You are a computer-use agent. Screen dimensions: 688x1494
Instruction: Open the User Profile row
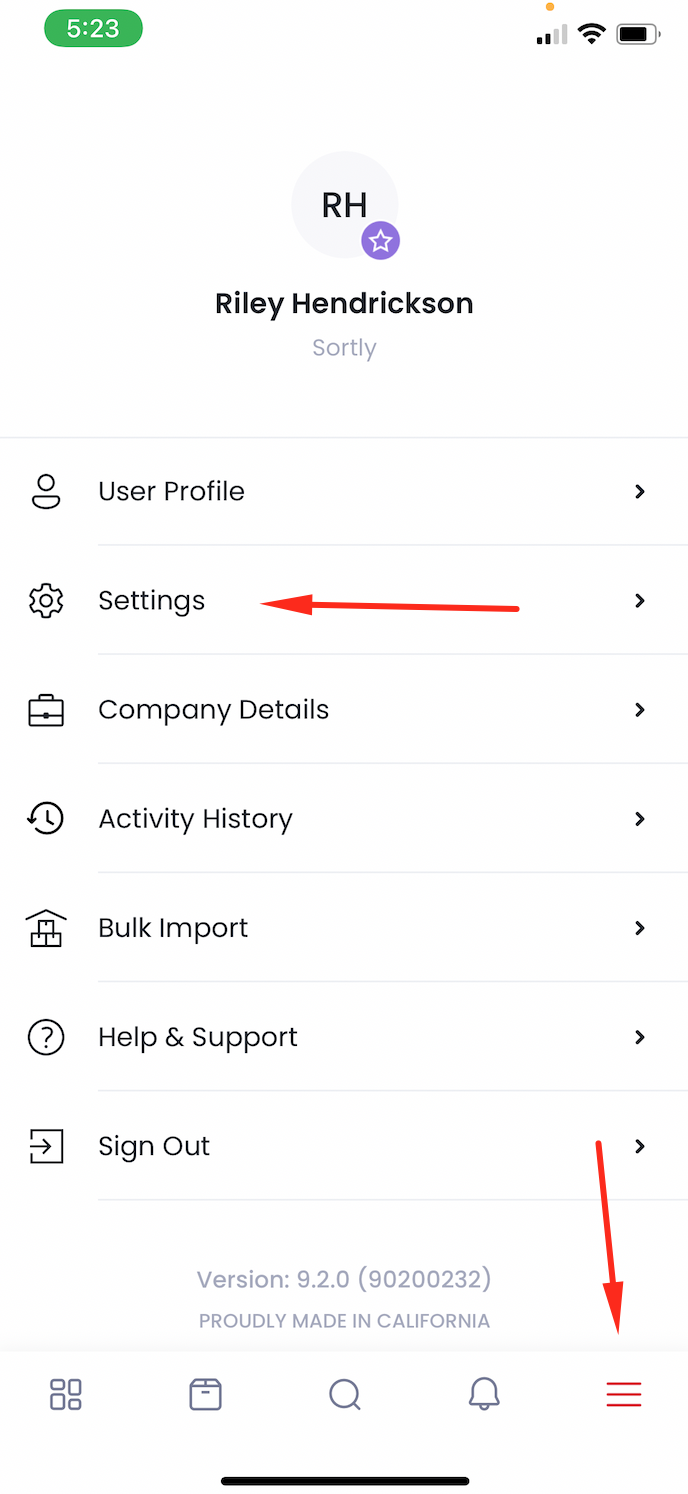click(344, 491)
